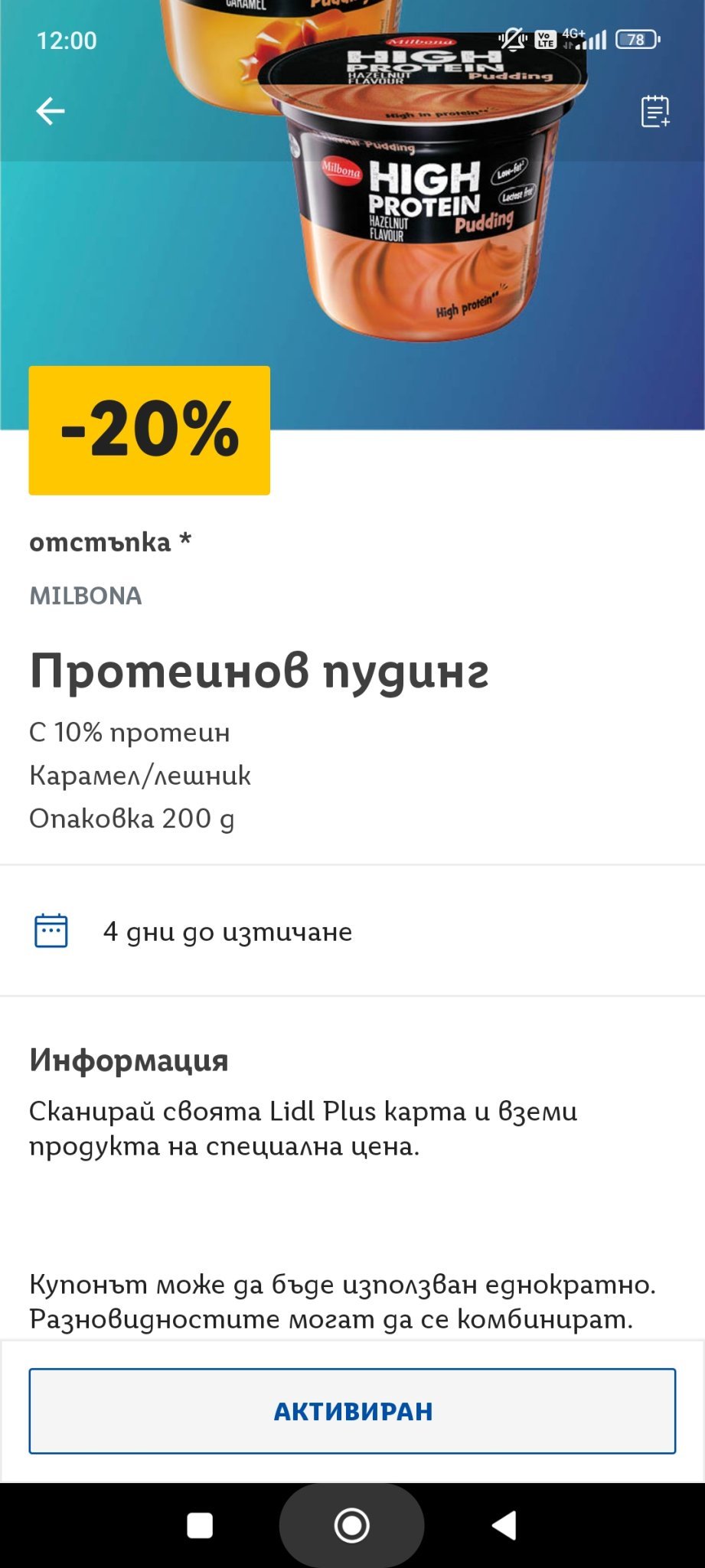The width and height of the screenshot is (705, 1568).
Task: Add the coupon product to shopping list
Action: point(654,111)
